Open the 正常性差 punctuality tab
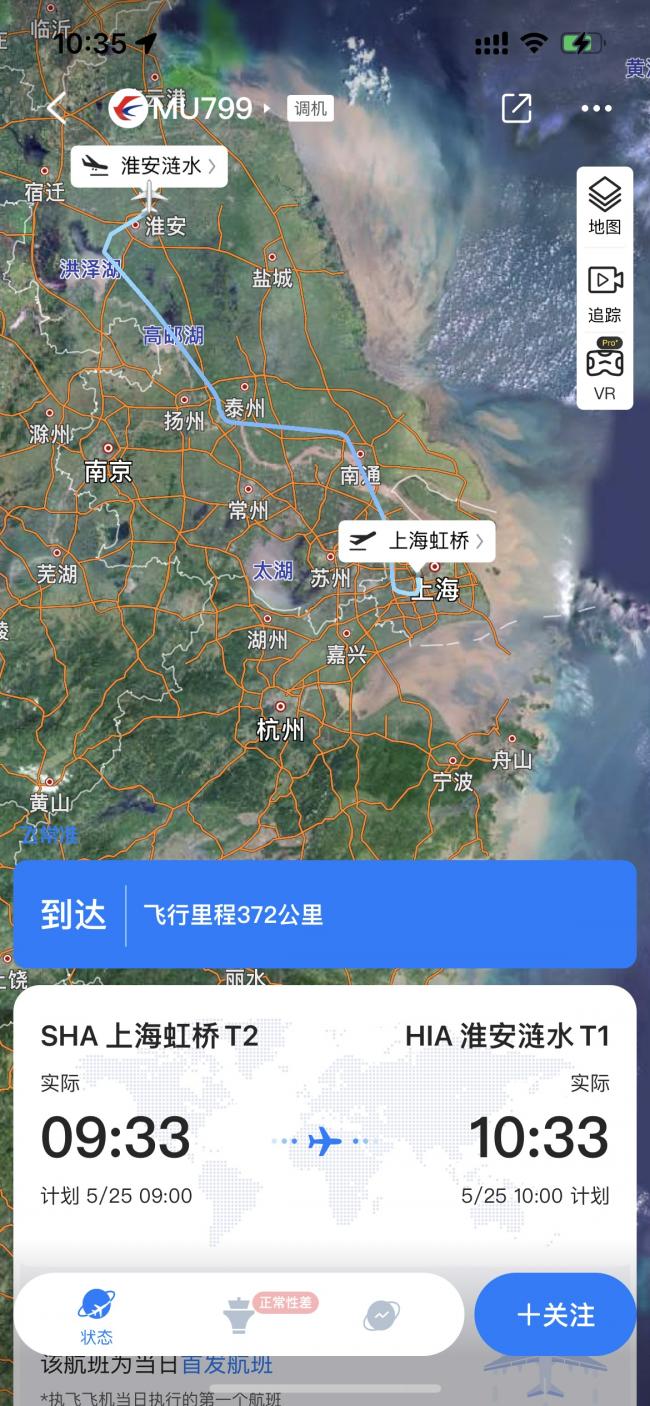 point(240,1314)
